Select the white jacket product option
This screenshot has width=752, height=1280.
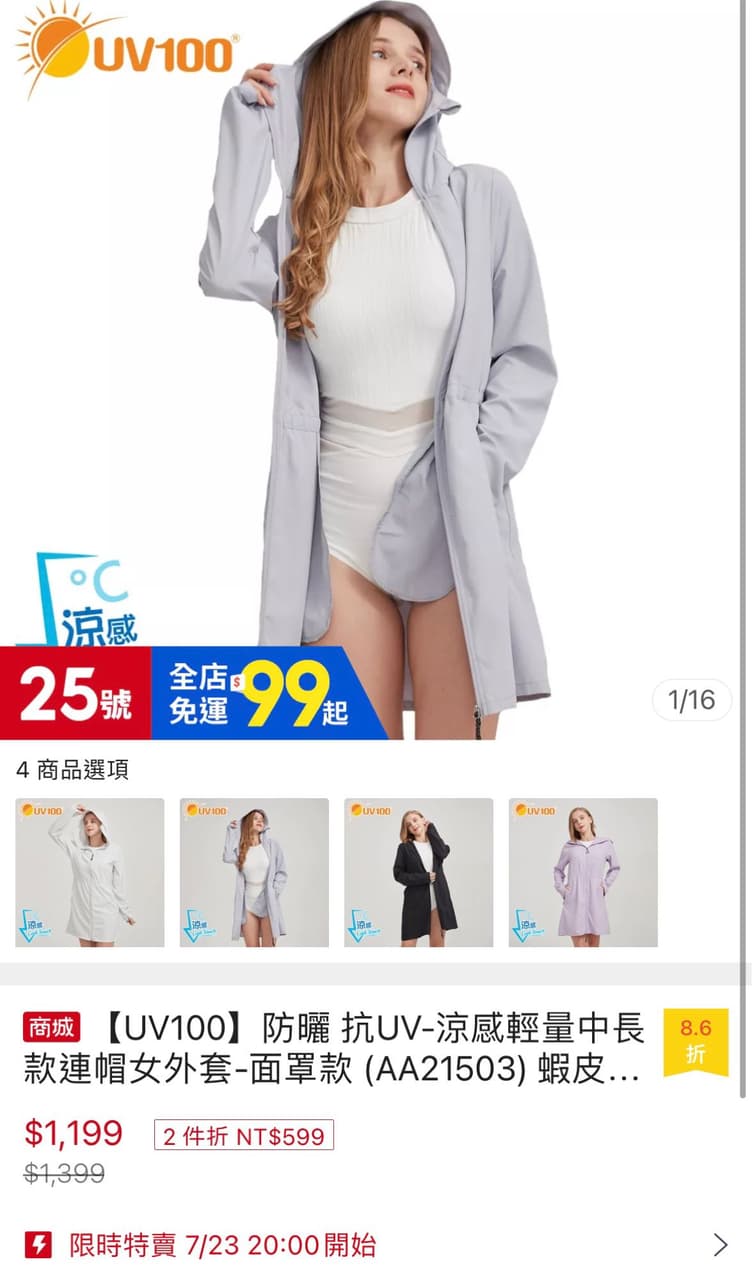(90, 872)
